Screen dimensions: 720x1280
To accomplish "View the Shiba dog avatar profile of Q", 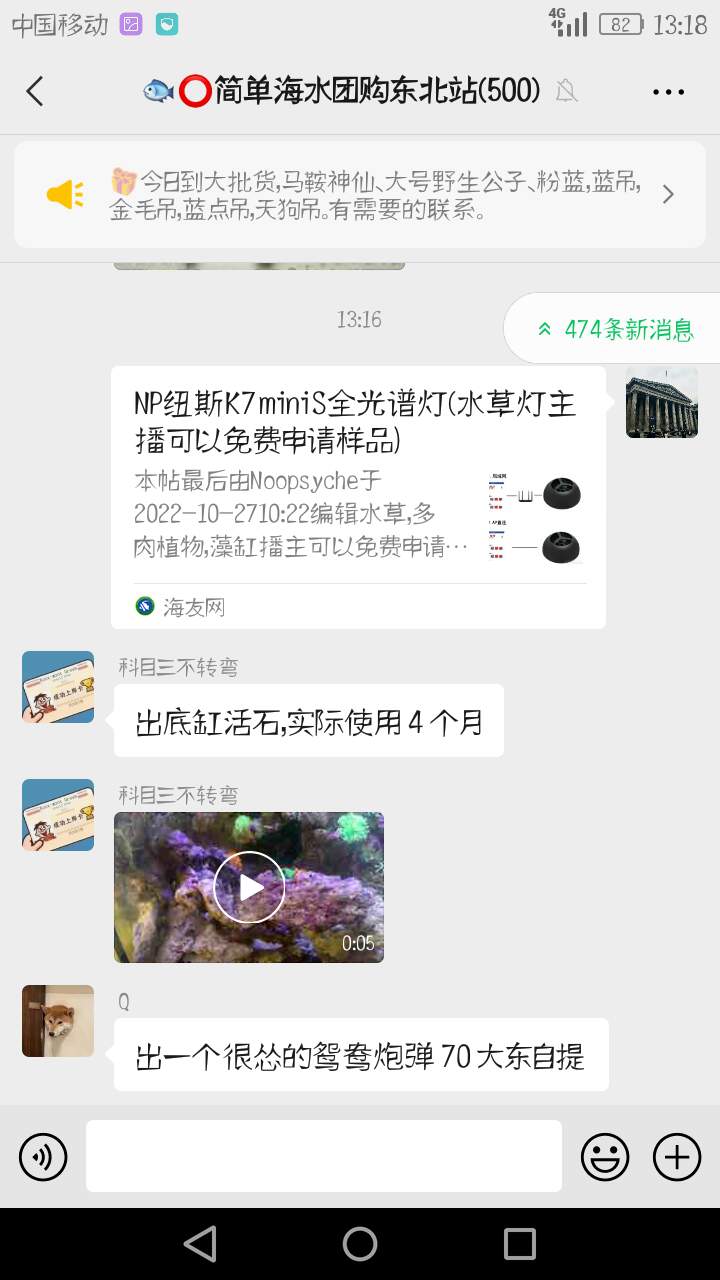I will tap(58, 1021).
